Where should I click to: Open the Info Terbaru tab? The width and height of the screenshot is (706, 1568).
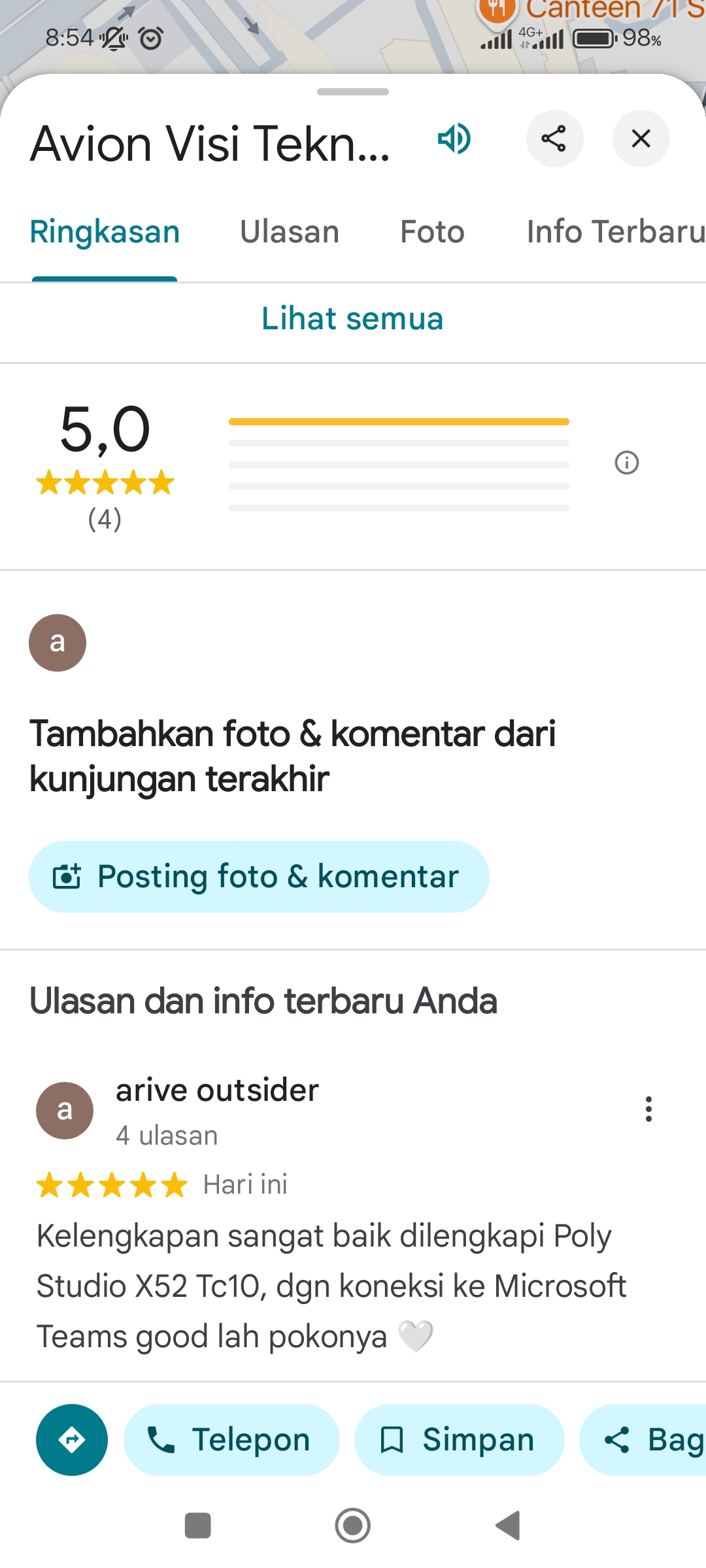[x=616, y=232]
